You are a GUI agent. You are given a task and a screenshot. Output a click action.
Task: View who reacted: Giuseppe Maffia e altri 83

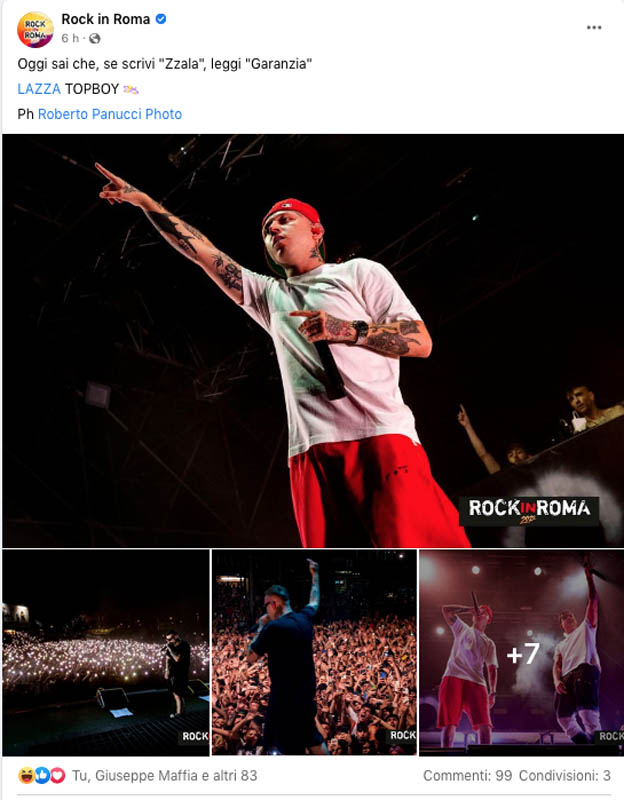[164, 776]
